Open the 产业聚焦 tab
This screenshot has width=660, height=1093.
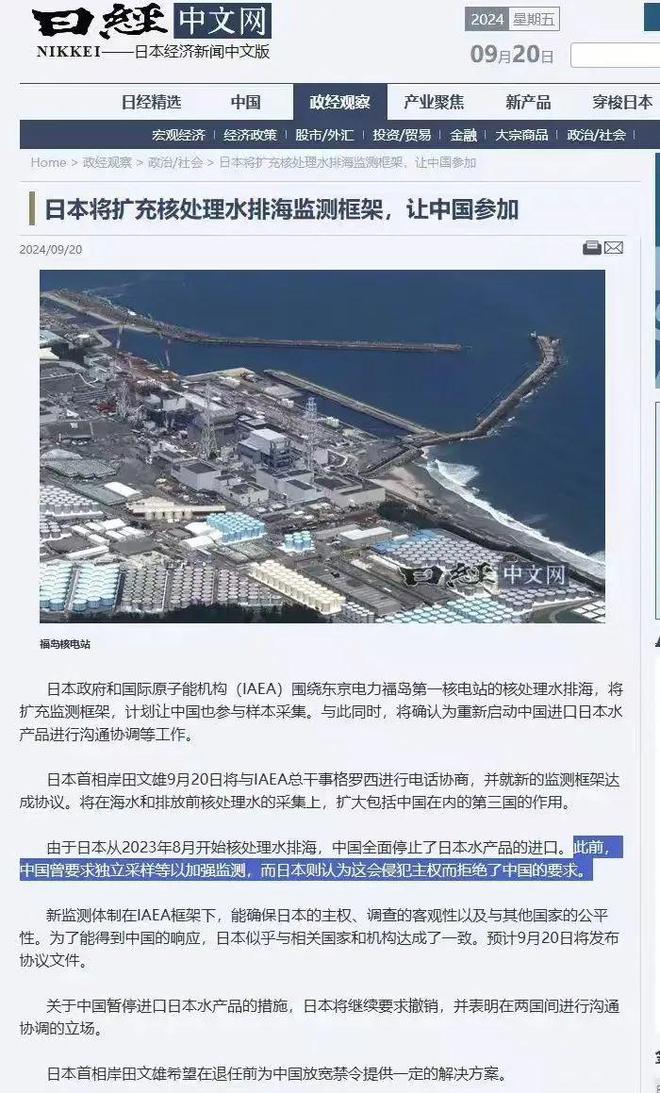pos(433,102)
